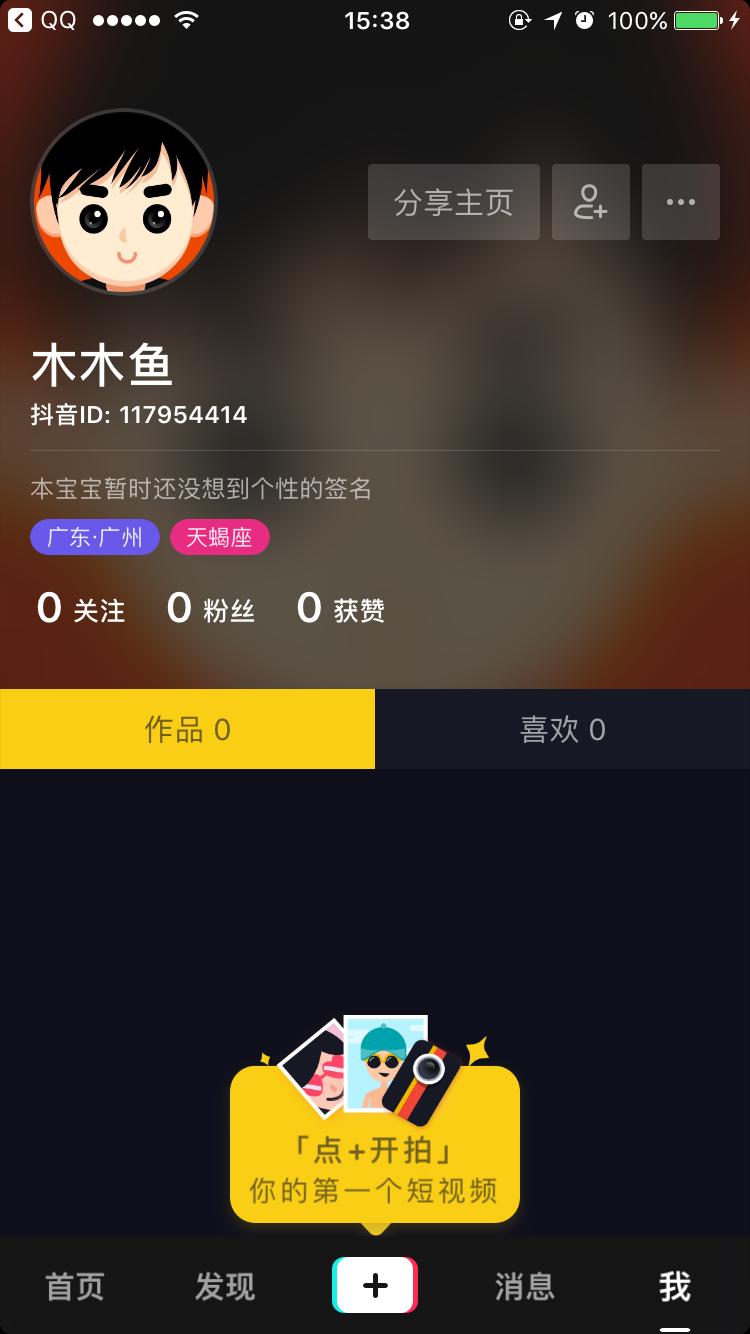Switch to the 喜欢 likes tab
The height and width of the screenshot is (1334, 750).
click(562, 729)
